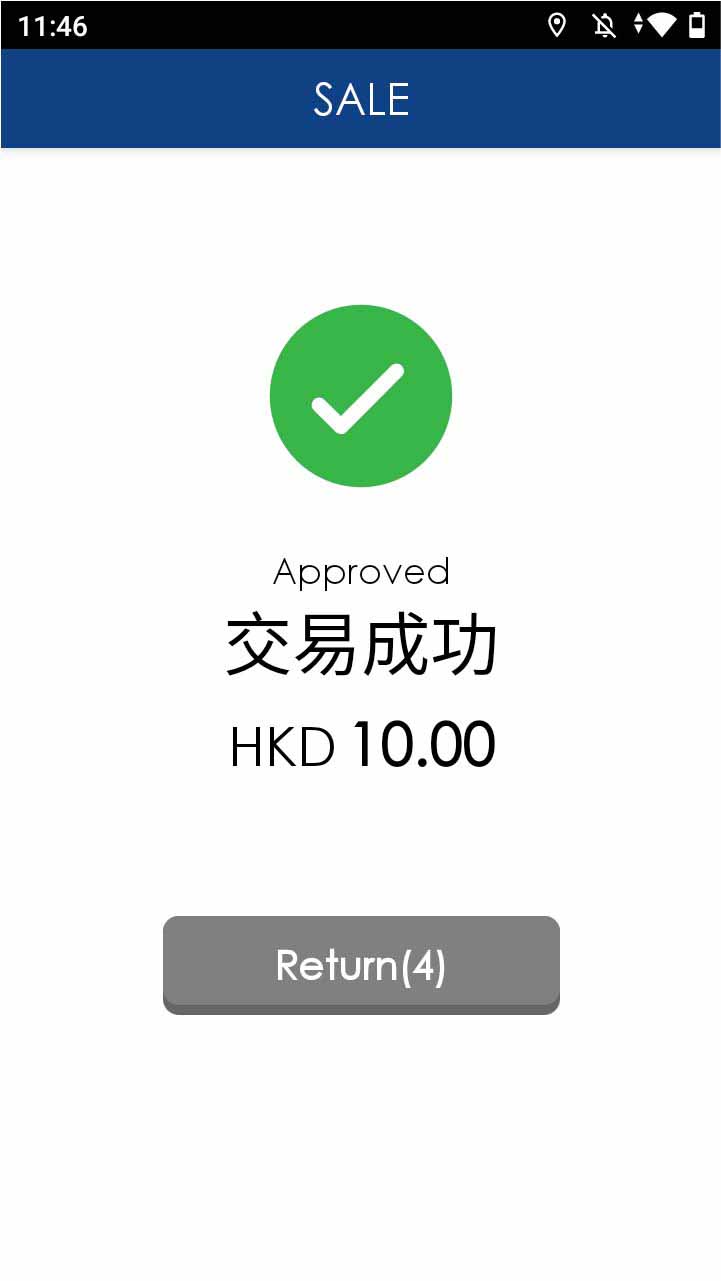Tap the Return button
Image resolution: width=721 pixels, height=1281 pixels.
[x=361, y=964]
